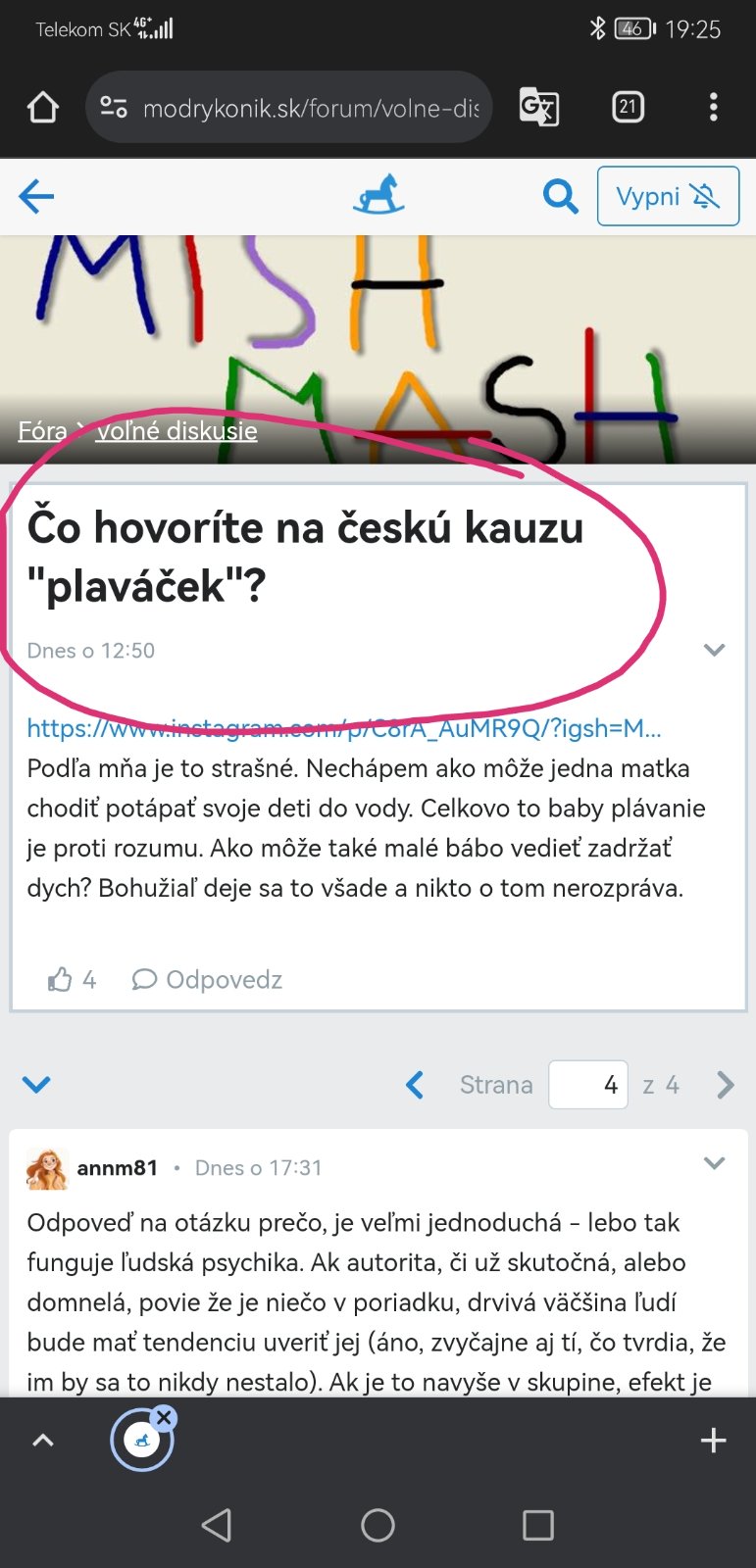Tap Odpovedz to reply to the topic
This screenshot has height=1568, width=756.
click(207, 979)
